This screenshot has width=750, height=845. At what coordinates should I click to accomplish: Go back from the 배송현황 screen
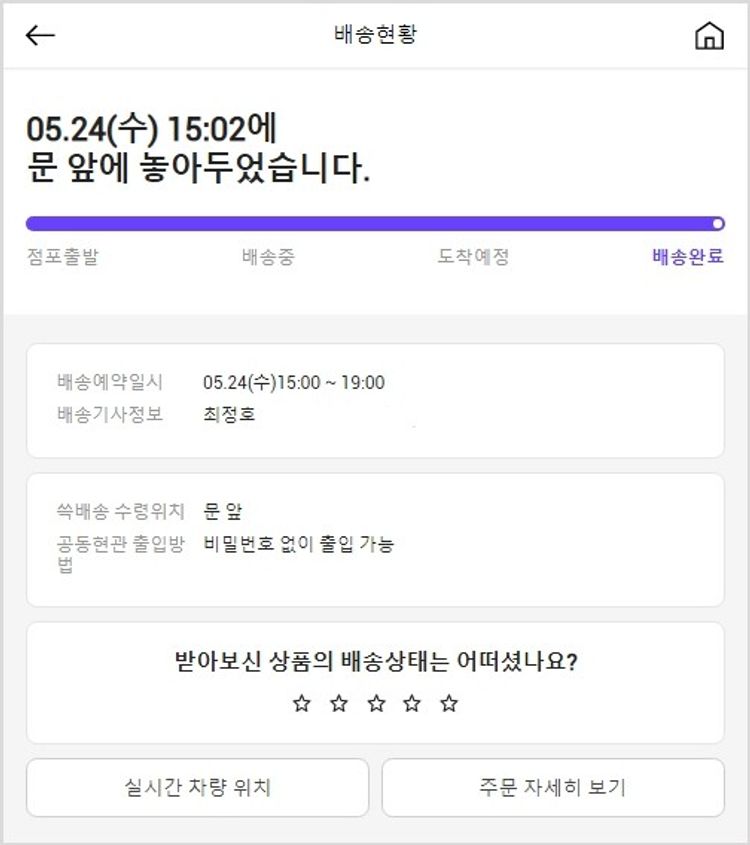40,35
